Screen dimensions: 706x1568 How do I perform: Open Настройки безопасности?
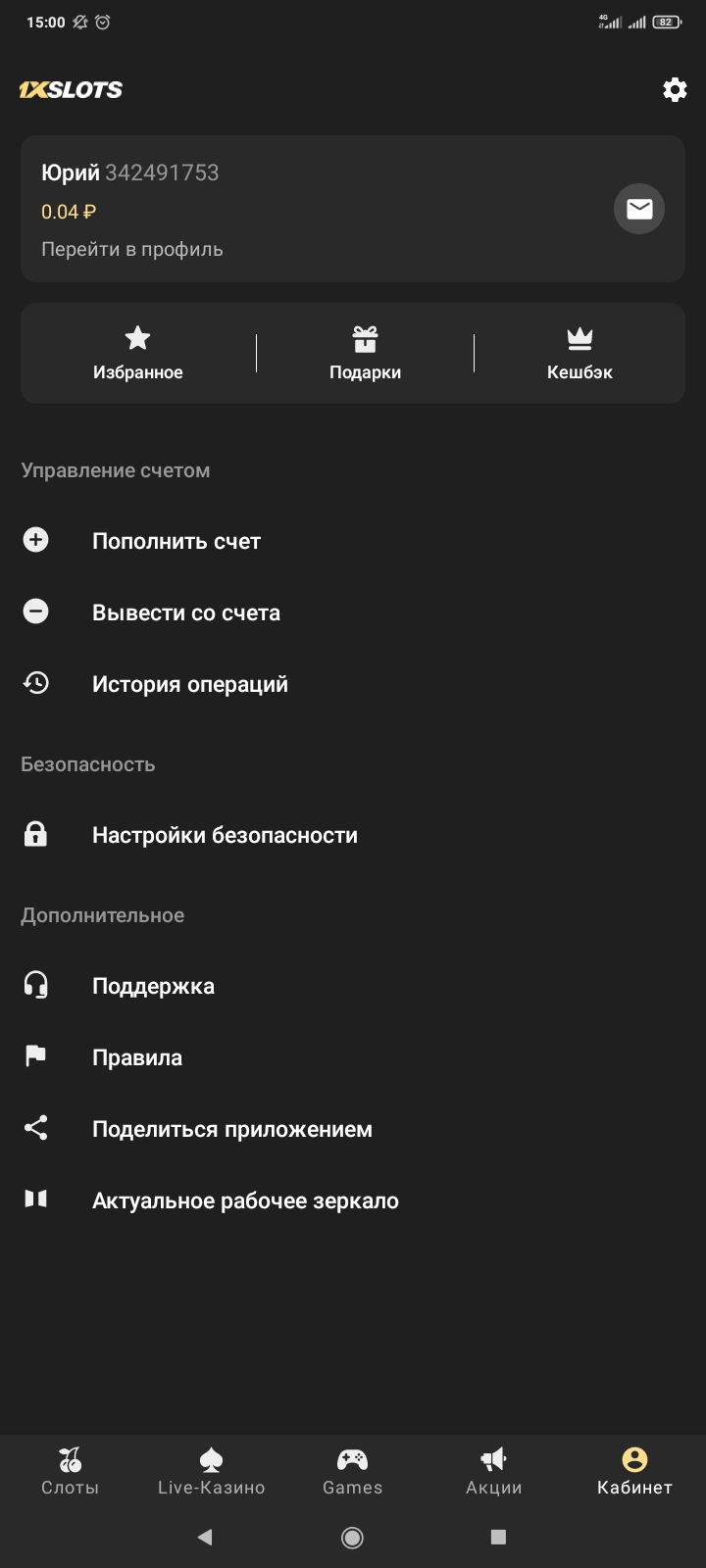tap(225, 835)
